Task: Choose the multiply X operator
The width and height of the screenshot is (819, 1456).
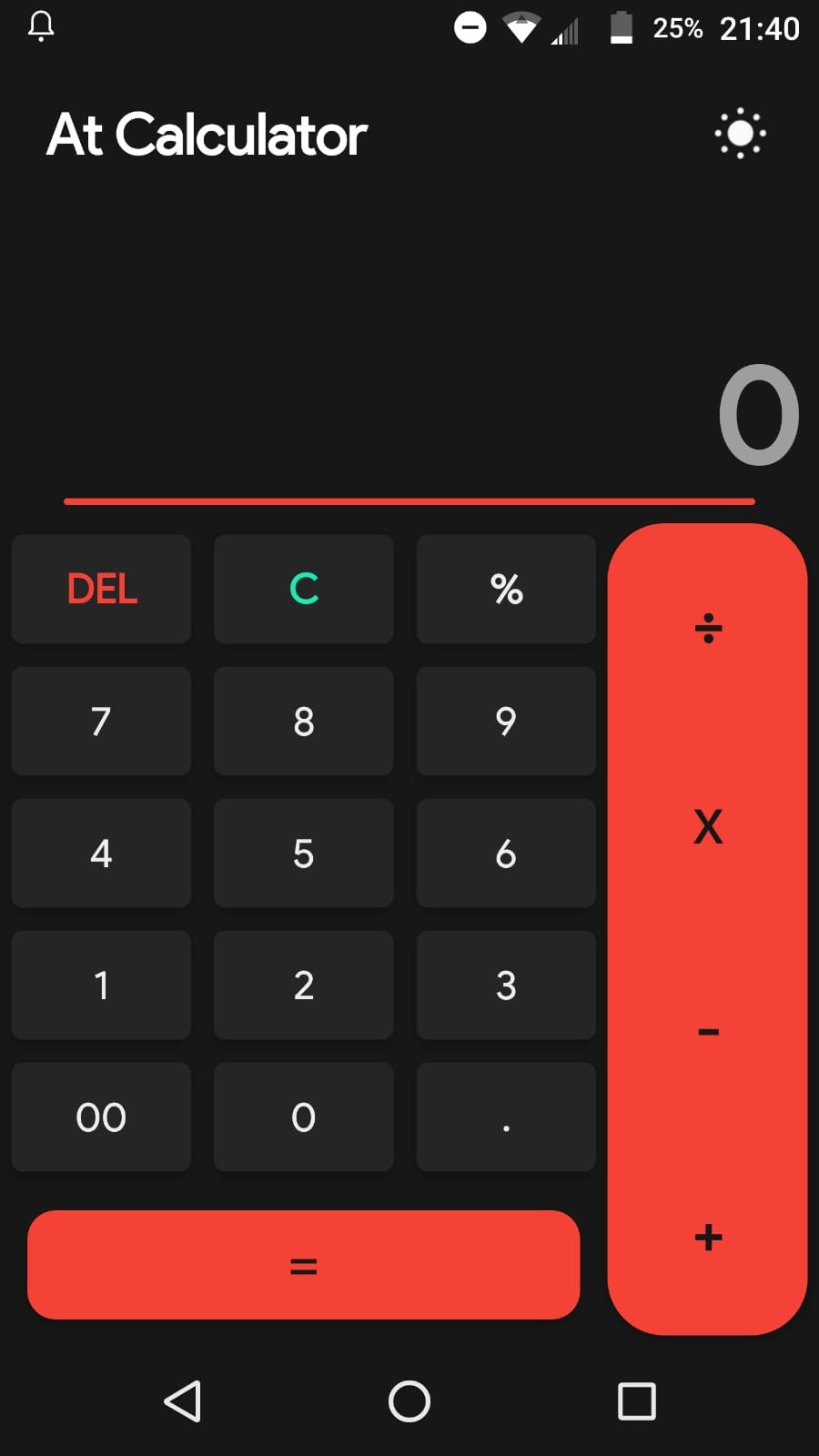Action: coord(708,827)
